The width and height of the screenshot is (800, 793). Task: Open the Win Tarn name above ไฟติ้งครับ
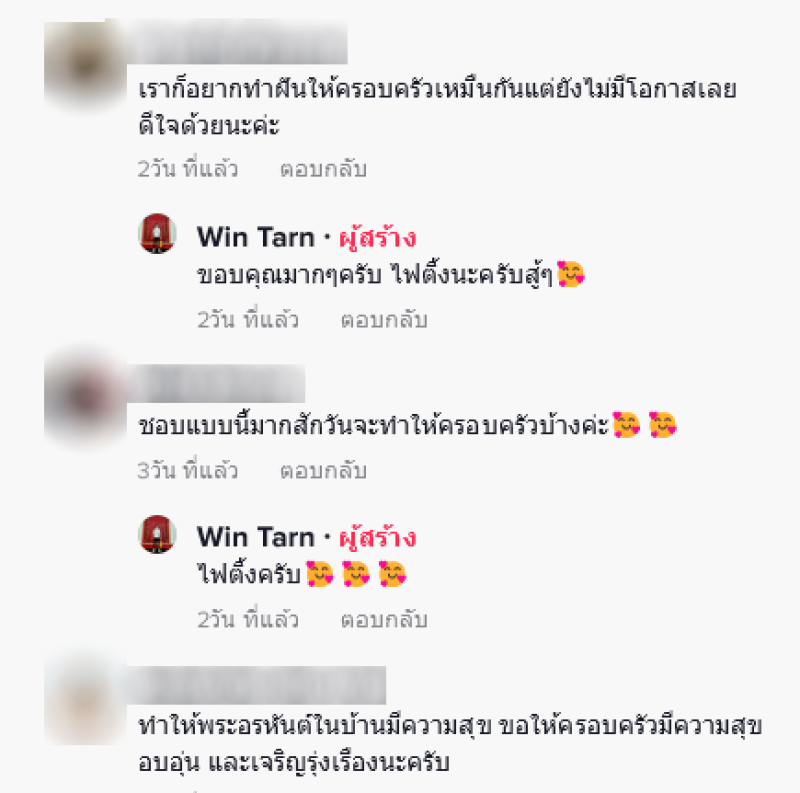click(x=255, y=537)
